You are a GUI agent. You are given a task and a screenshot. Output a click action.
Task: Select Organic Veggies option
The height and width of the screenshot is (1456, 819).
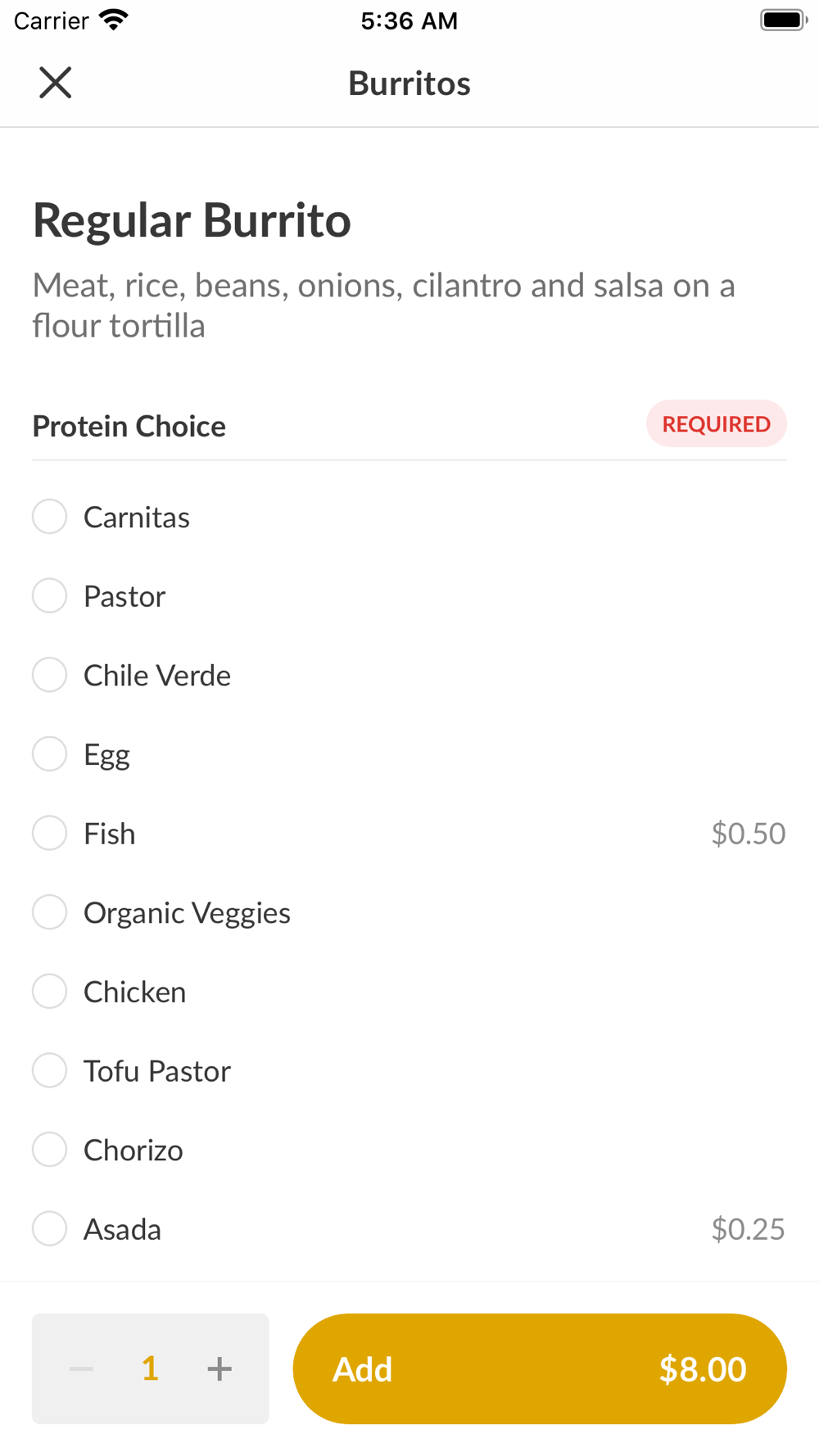coord(50,912)
